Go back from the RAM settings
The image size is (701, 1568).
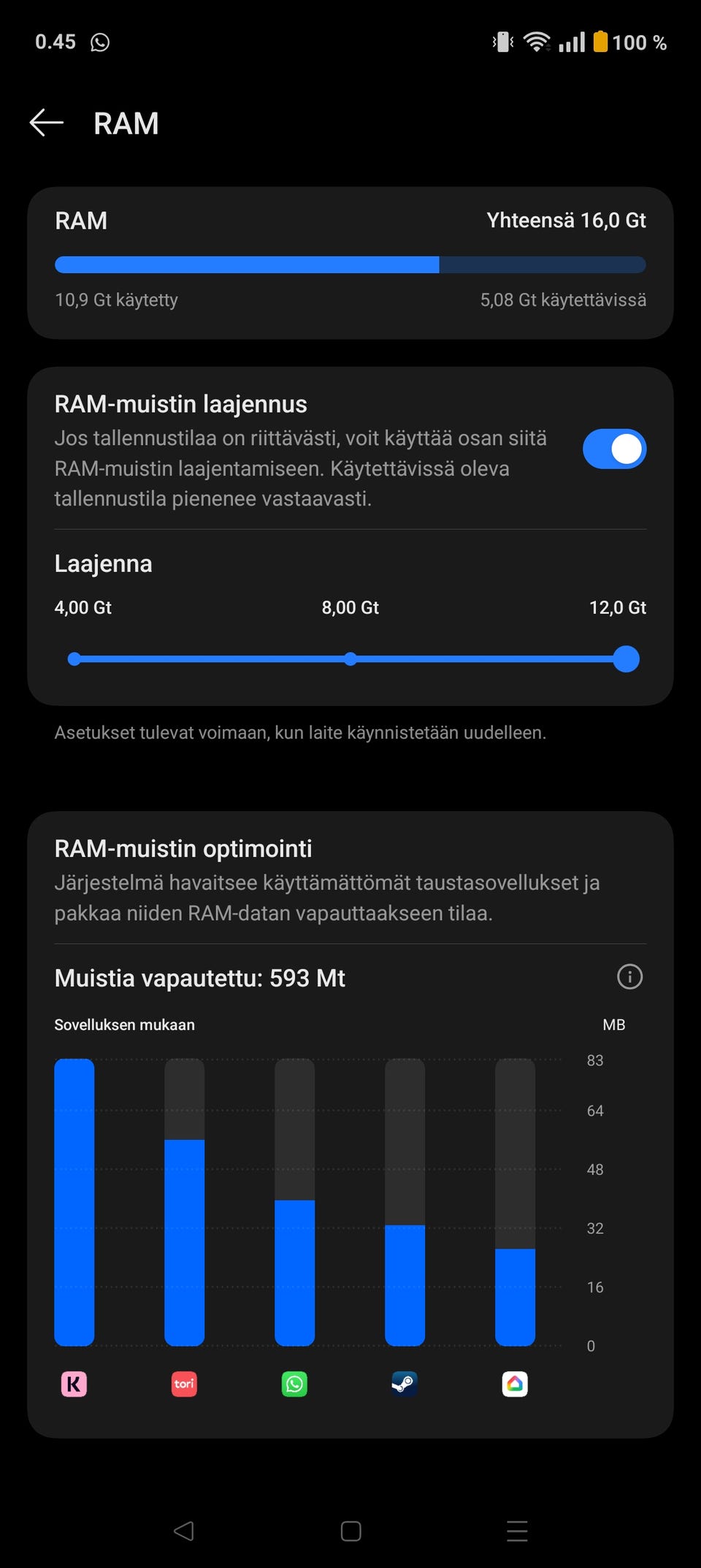coord(47,123)
